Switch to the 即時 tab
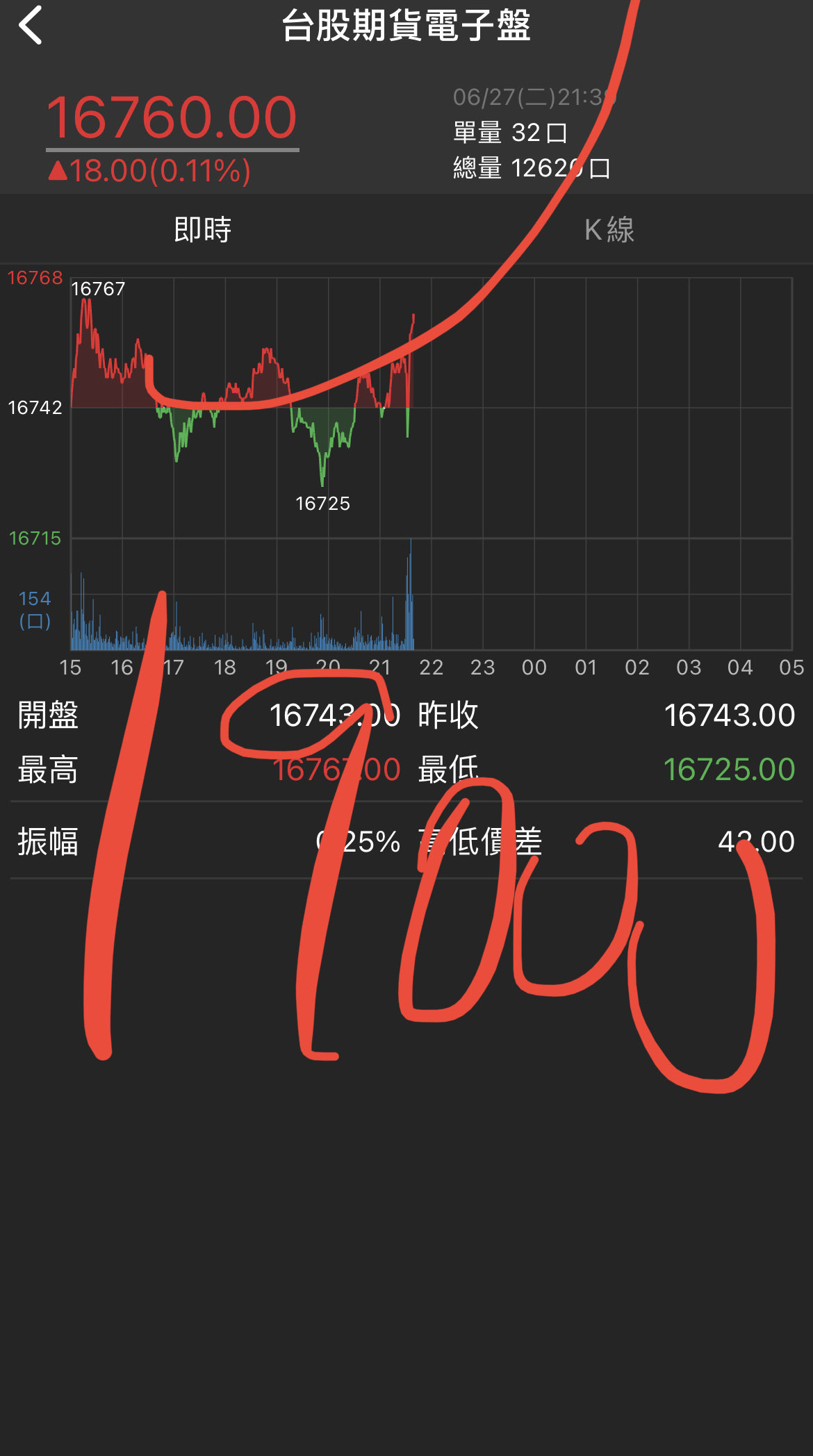The height and width of the screenshot is (1456, 813). pyautogui.click(x=203, y=229)
